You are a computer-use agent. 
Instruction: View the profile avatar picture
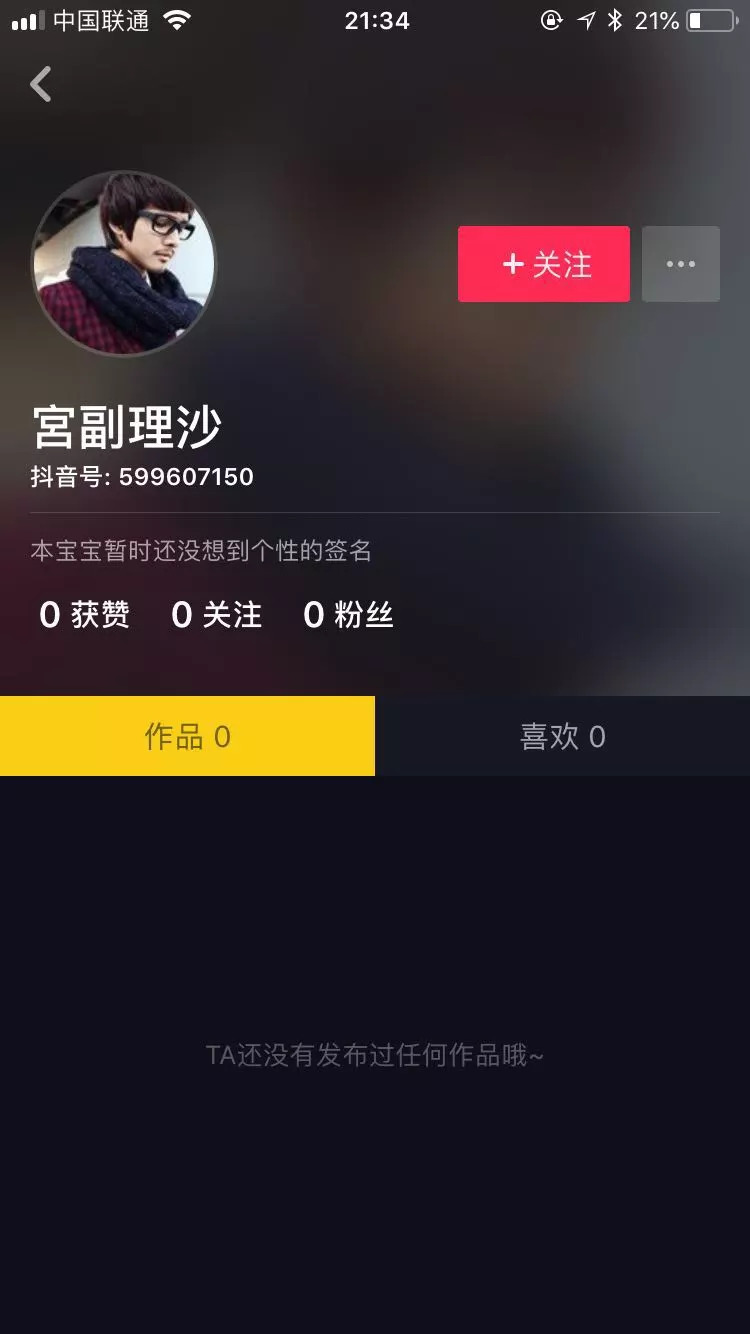(x=124, y=263)
